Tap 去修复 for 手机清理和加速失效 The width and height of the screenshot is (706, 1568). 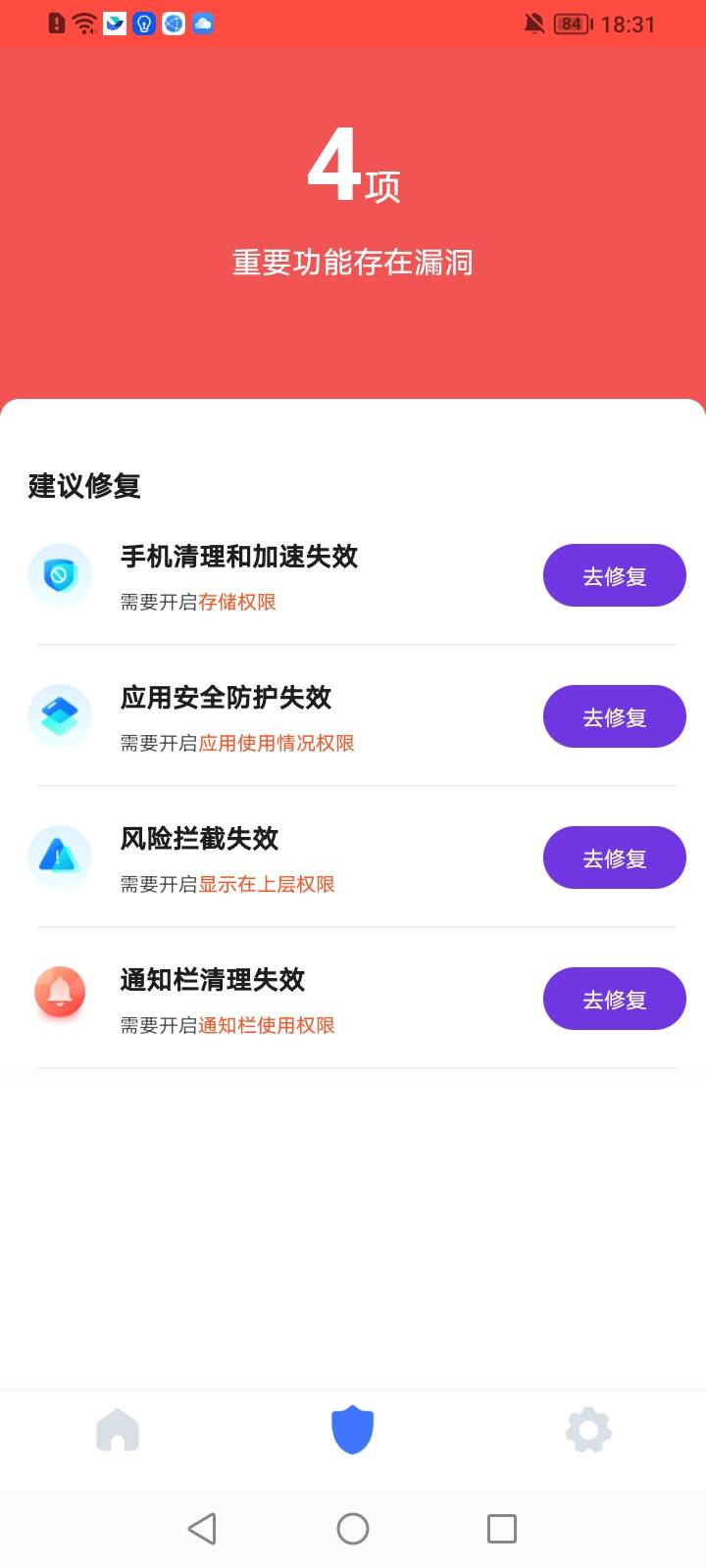coord(614,575)
